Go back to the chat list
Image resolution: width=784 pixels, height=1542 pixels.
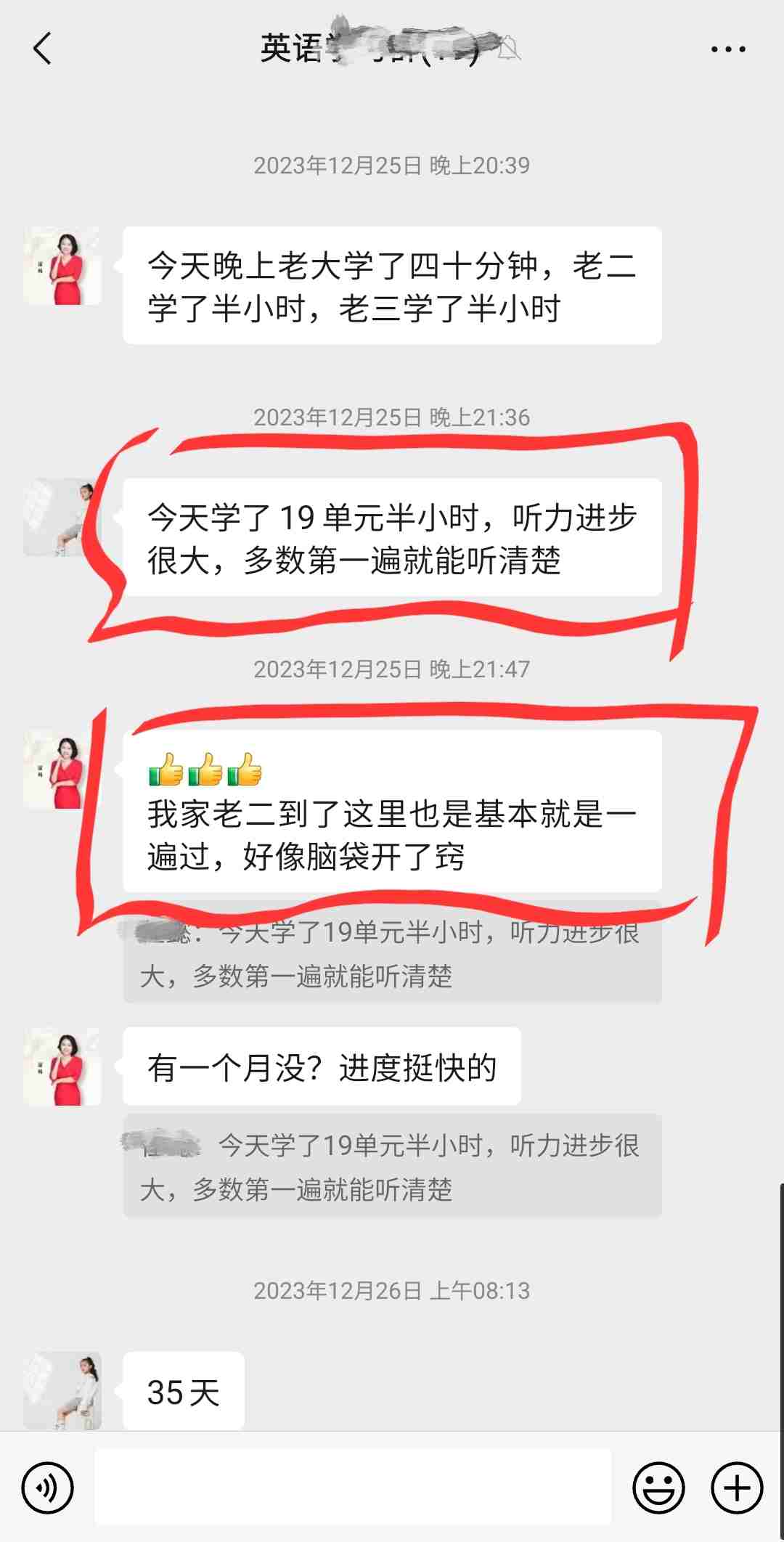42,49
